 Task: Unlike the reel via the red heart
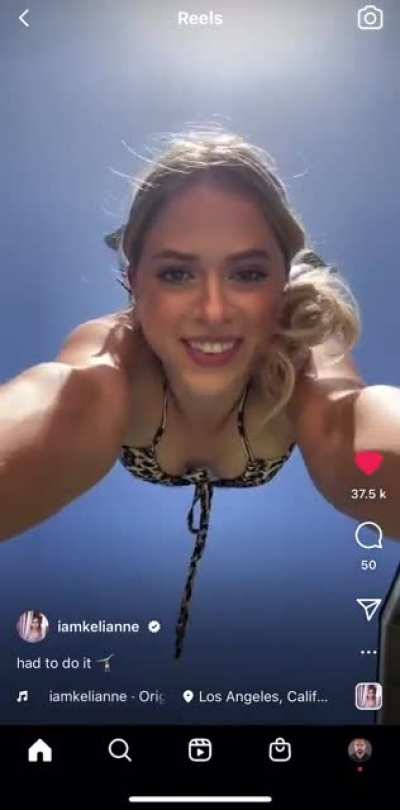click(368, 463)
